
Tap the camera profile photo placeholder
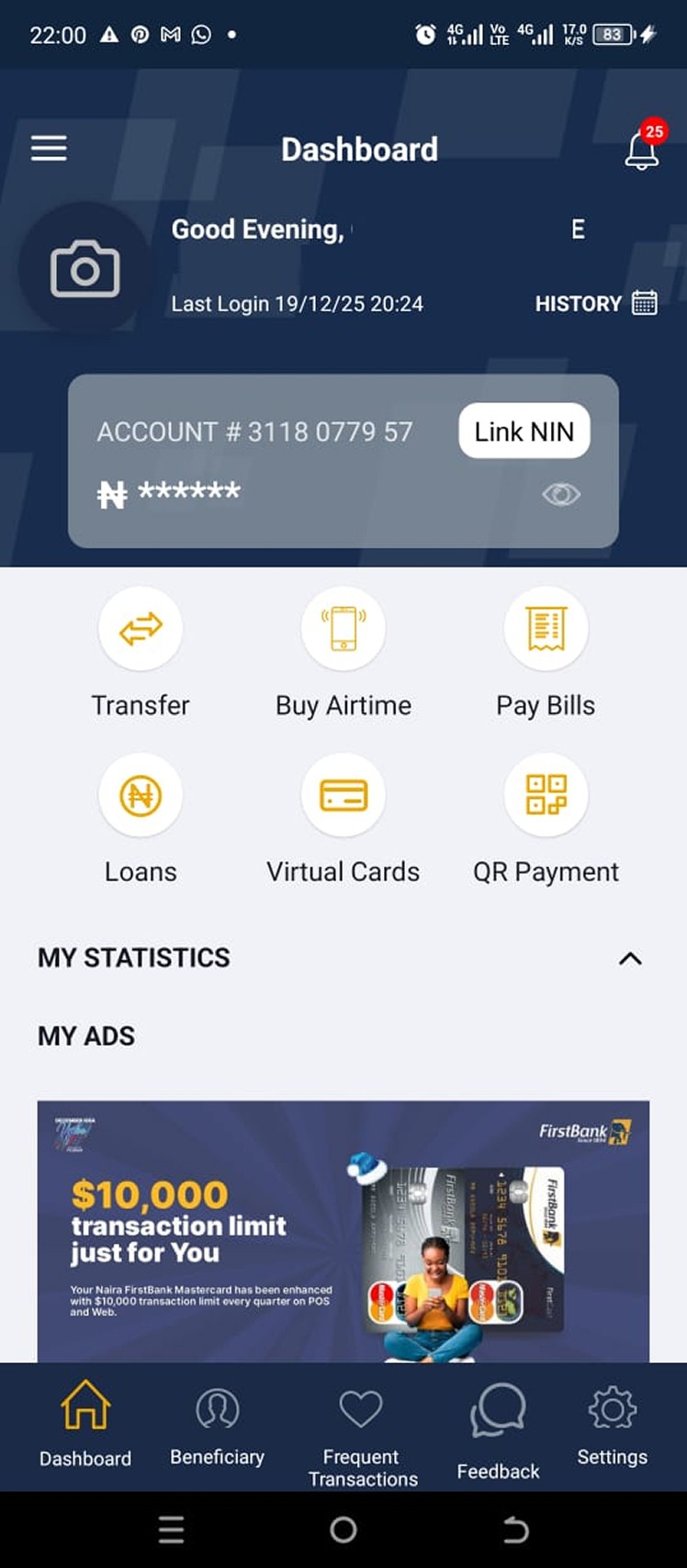click(x=84, y=270)
